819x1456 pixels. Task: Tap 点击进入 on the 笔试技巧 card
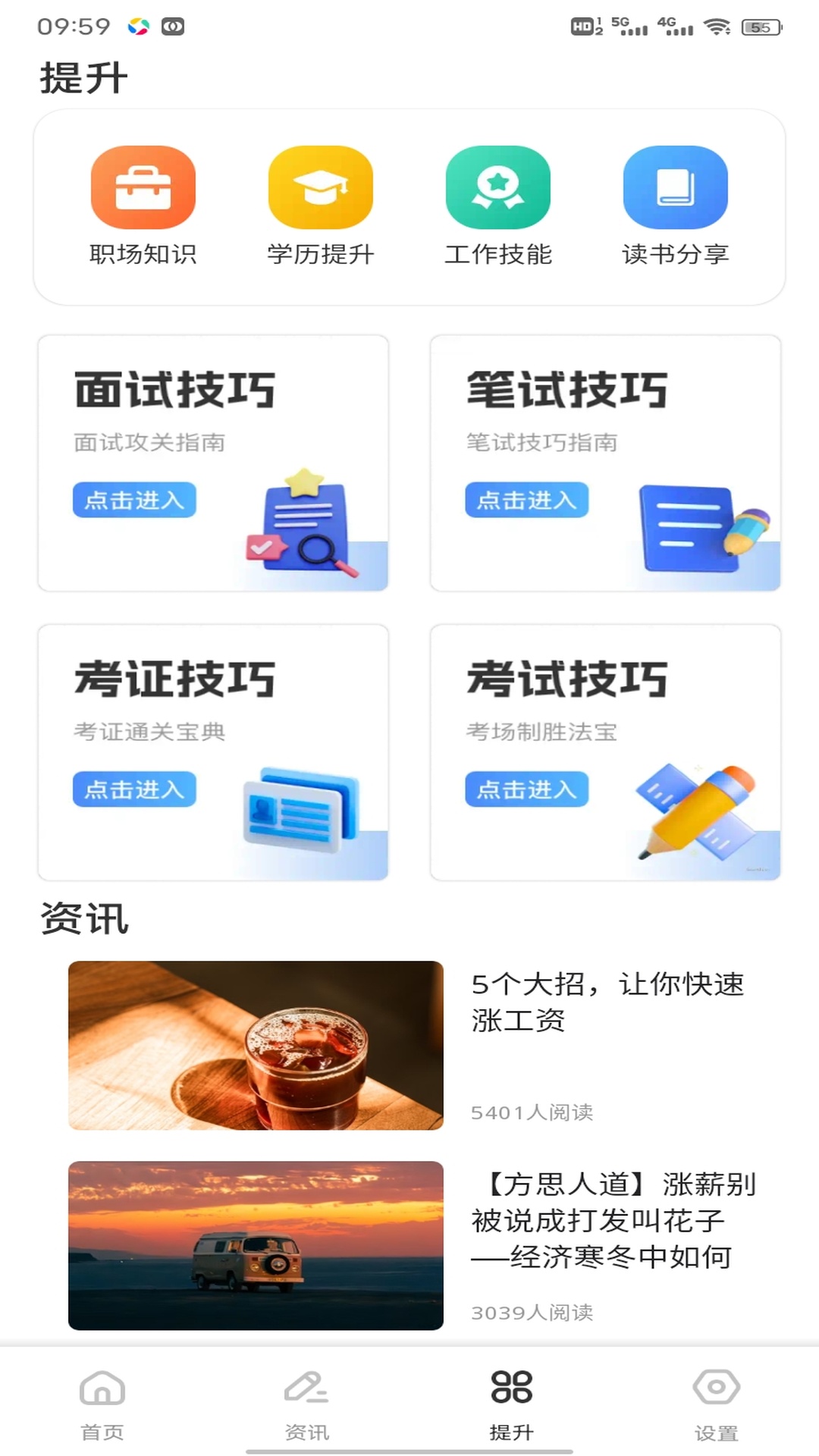526,500
